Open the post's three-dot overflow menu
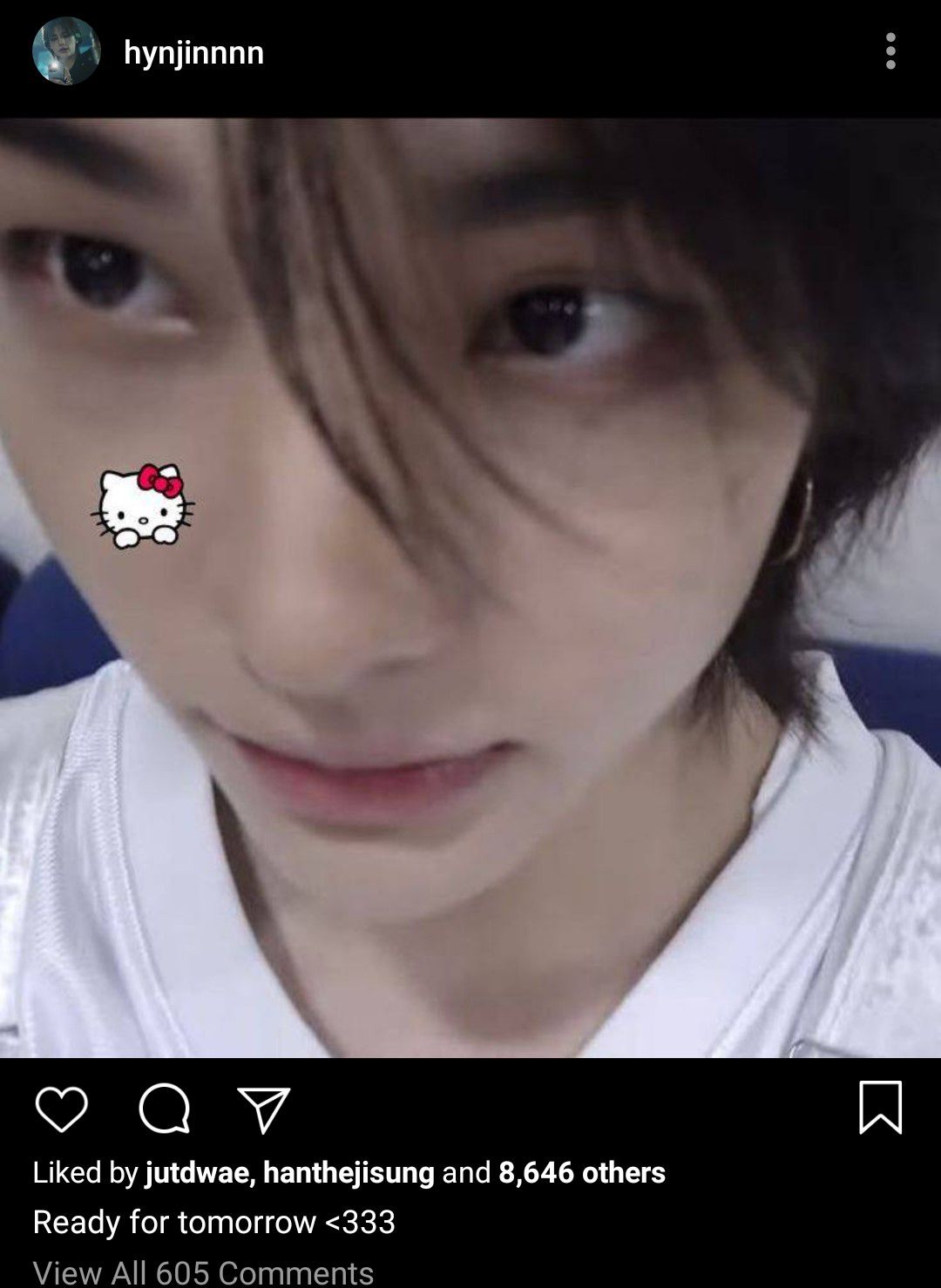This screenshot has height=1288, width=941. [890, 52]
